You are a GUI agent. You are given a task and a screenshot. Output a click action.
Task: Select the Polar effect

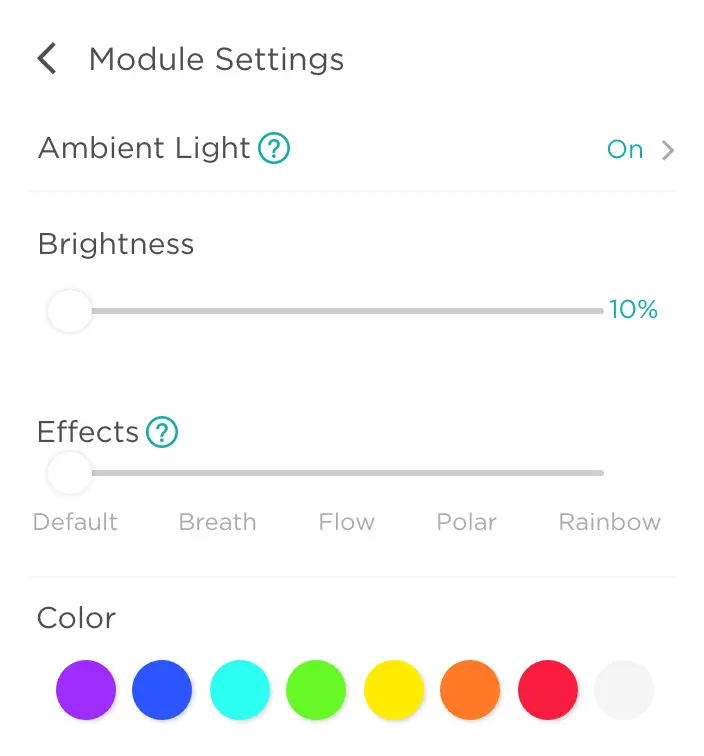click(466, 522)
